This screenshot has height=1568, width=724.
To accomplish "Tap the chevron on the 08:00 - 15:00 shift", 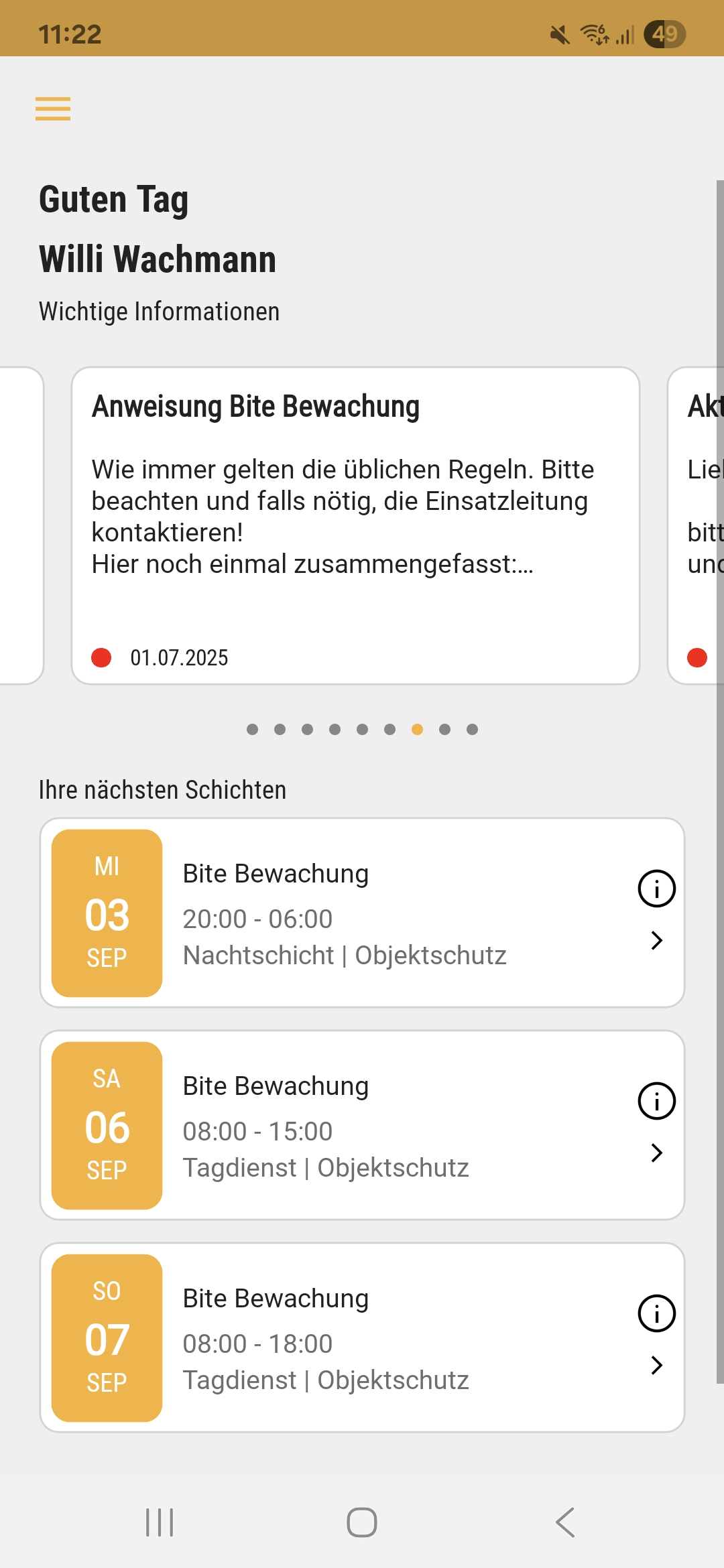I will tap(657, 1153).
